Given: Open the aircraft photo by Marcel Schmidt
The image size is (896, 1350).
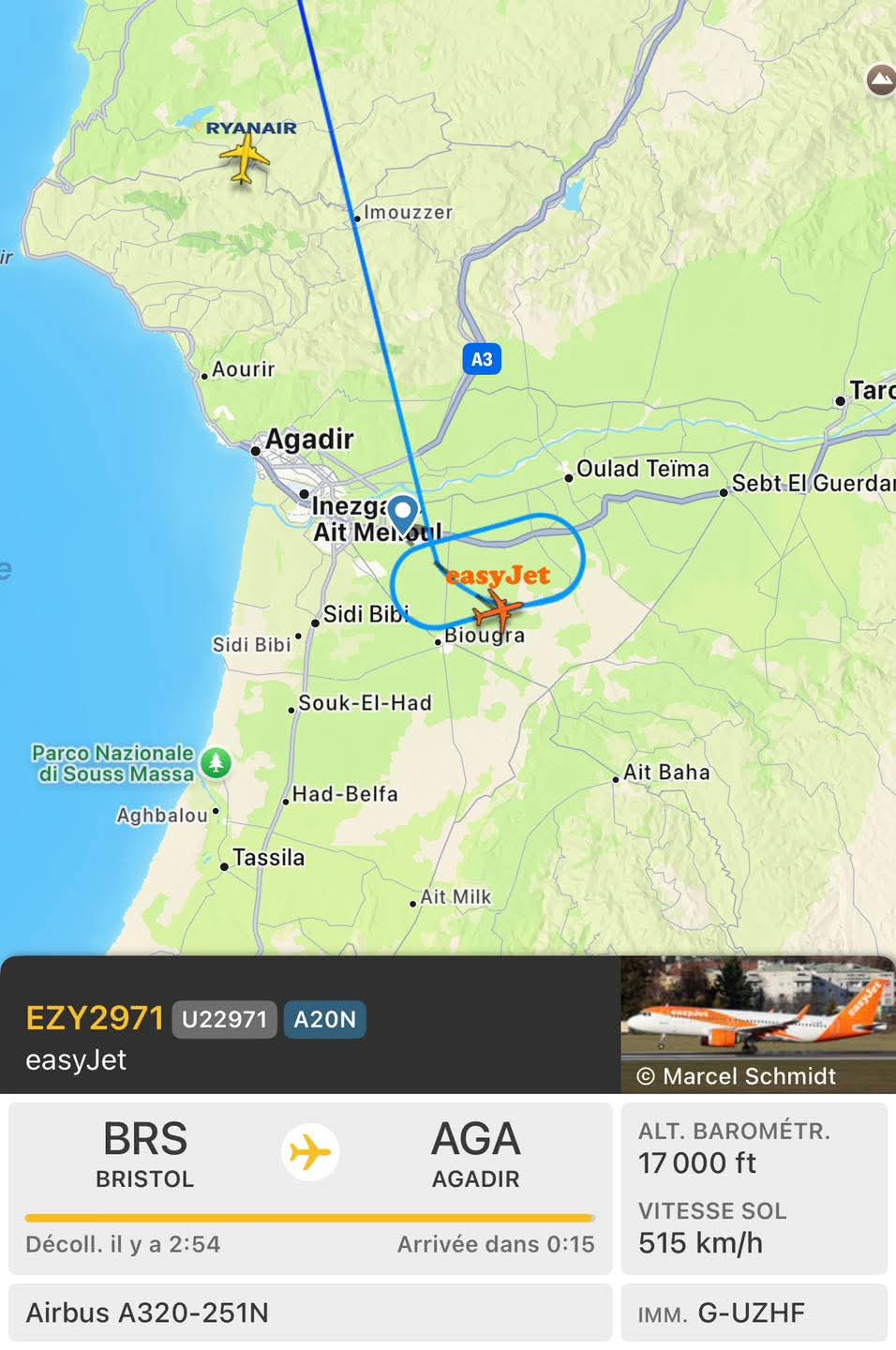Looking at the screenshot, I should click(x=757, y=1024).
